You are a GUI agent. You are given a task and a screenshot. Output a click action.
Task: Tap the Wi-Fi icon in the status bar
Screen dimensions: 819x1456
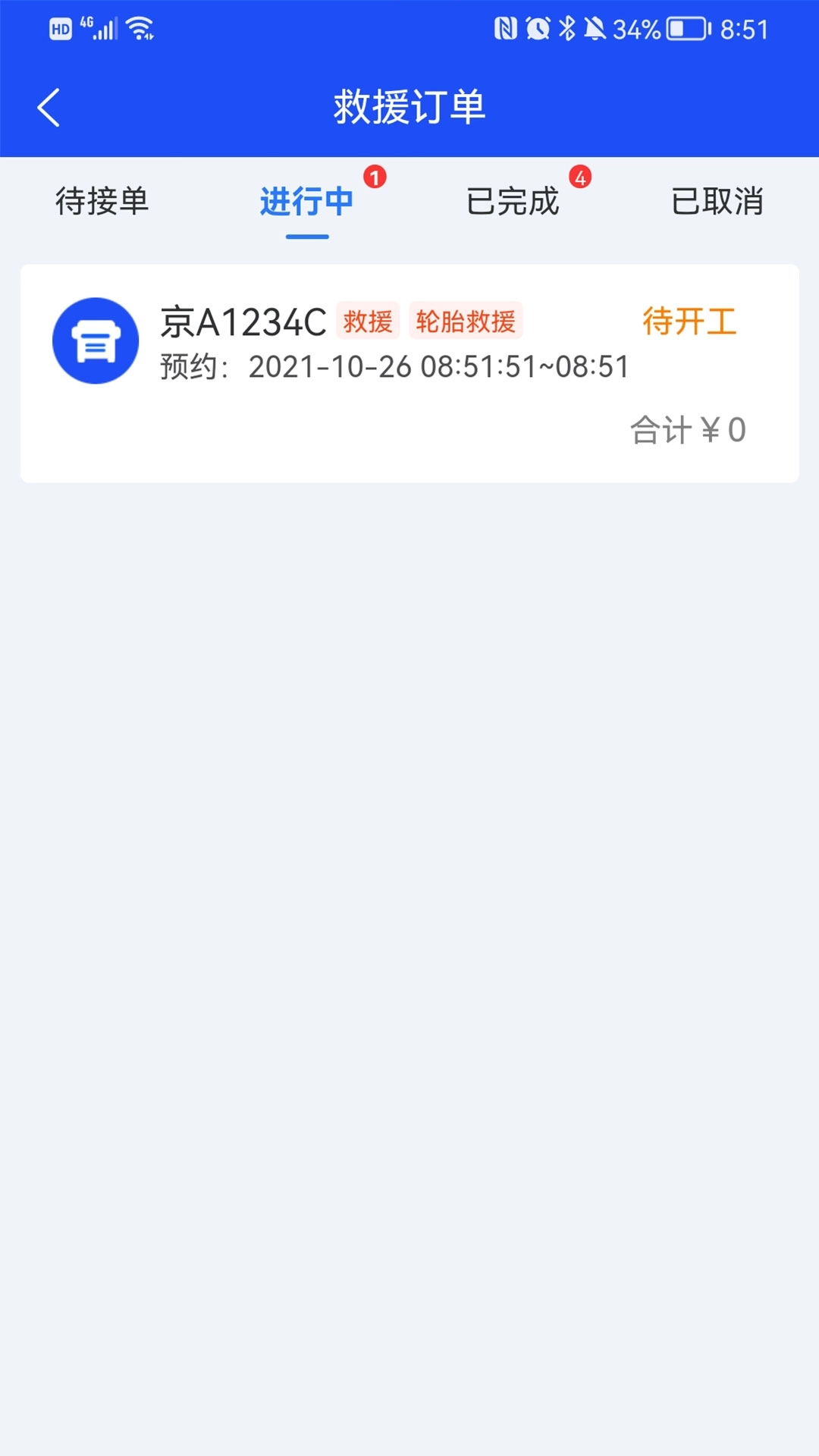pos(138,29)
